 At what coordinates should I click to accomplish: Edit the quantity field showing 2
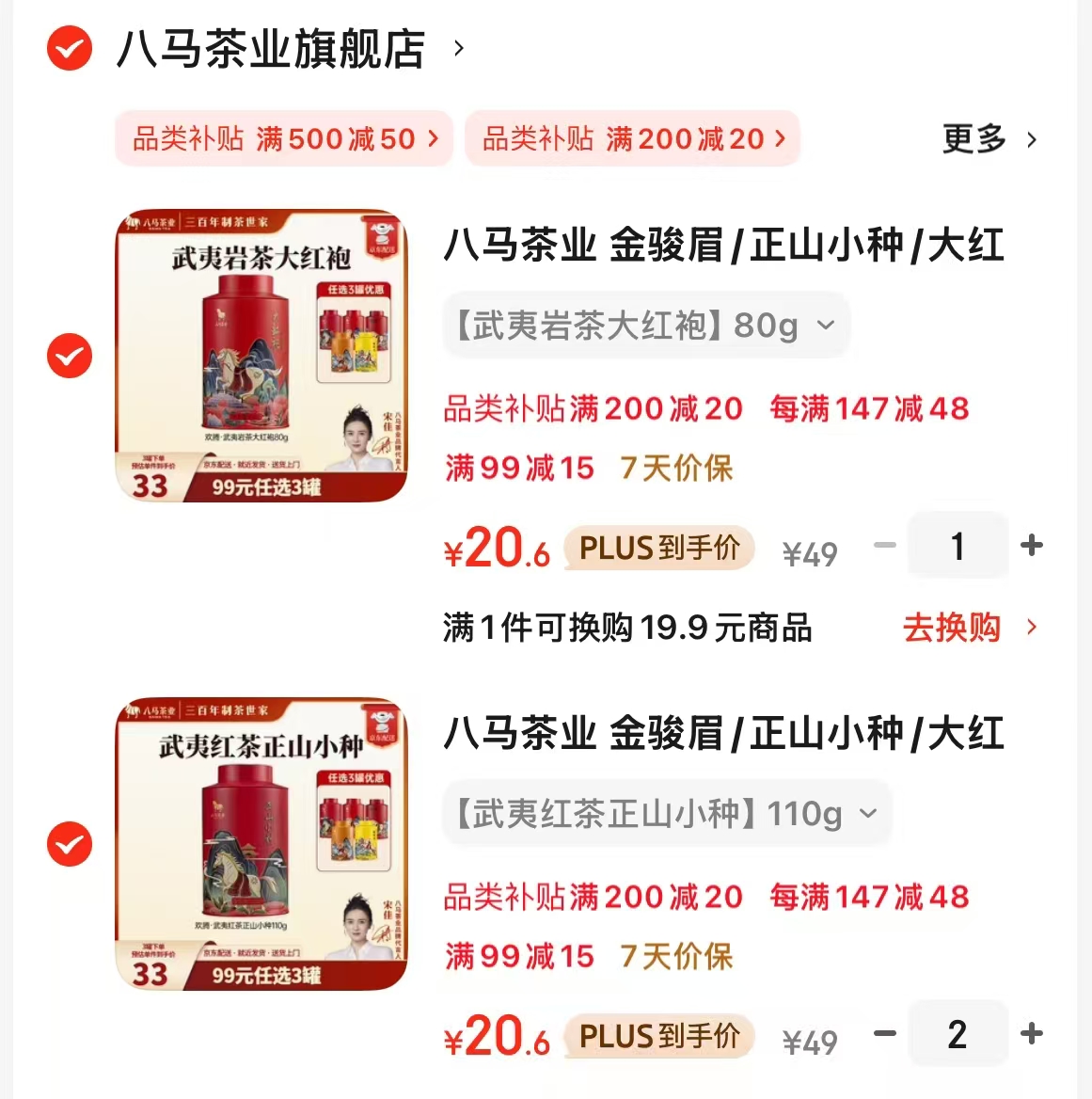point(957,1033)
